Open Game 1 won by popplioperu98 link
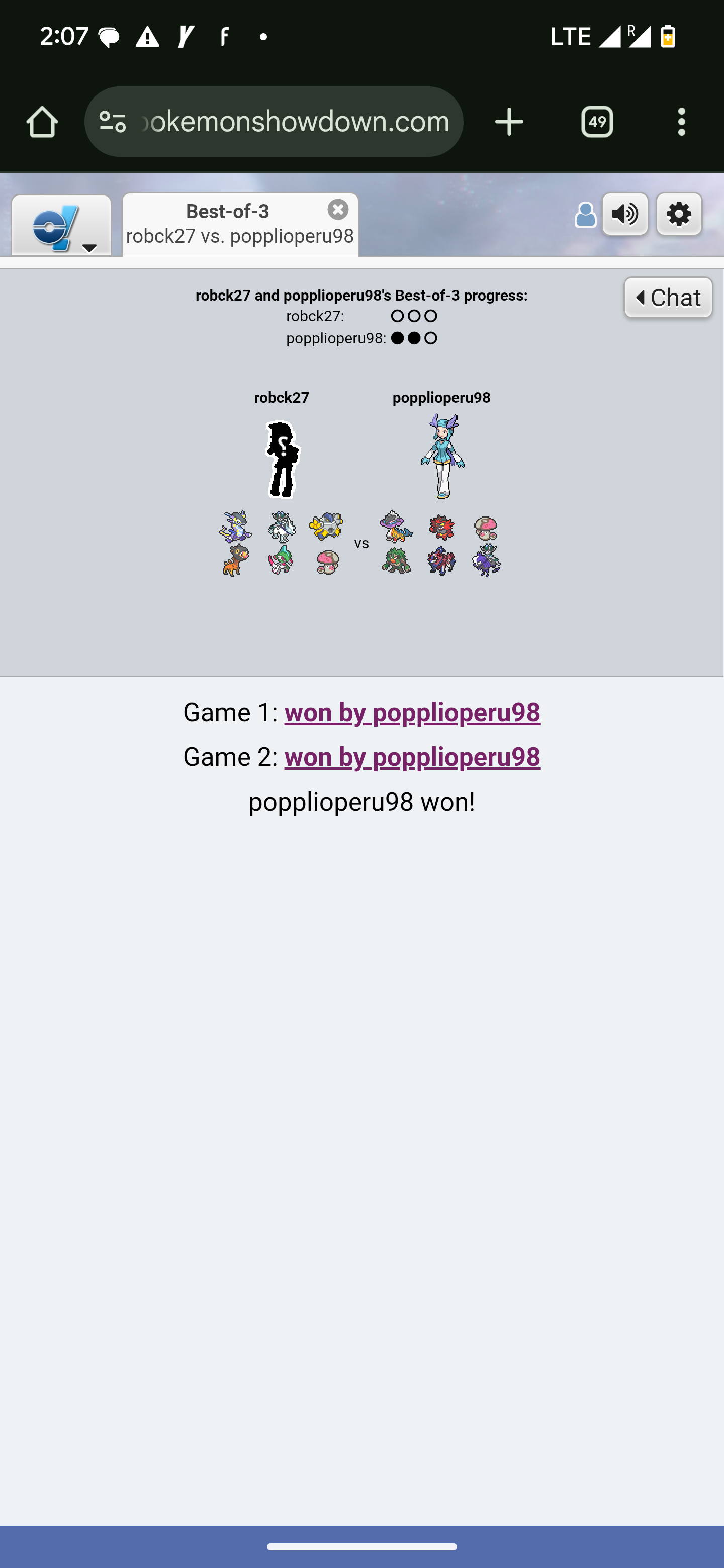 point(412,712)
